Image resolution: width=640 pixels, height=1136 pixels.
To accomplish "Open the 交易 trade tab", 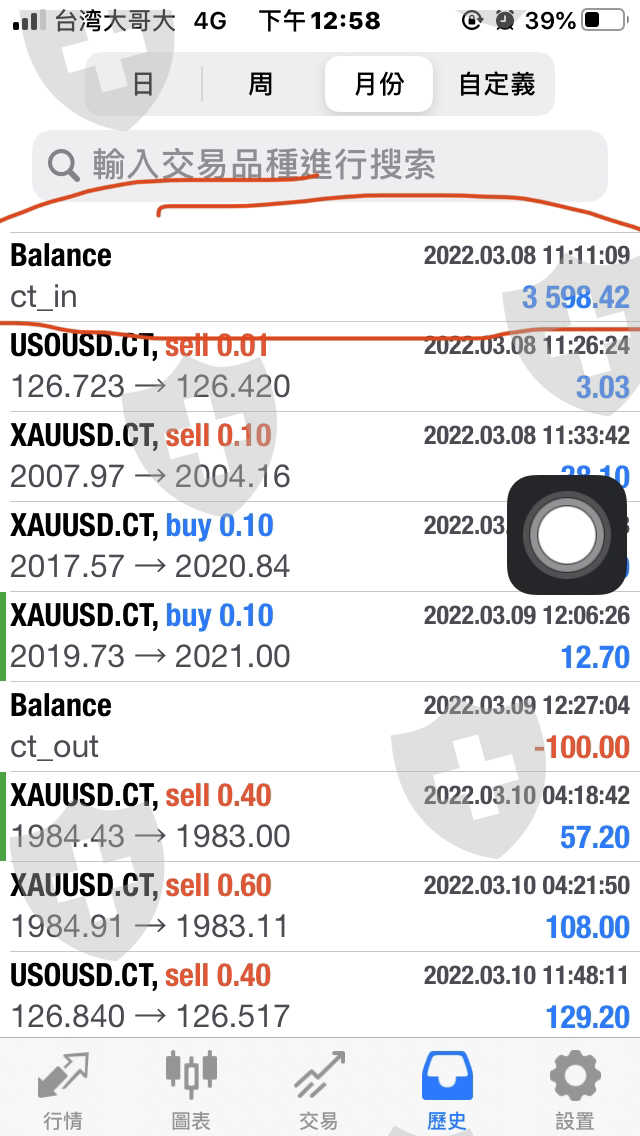I will (x=319, y=1090).
